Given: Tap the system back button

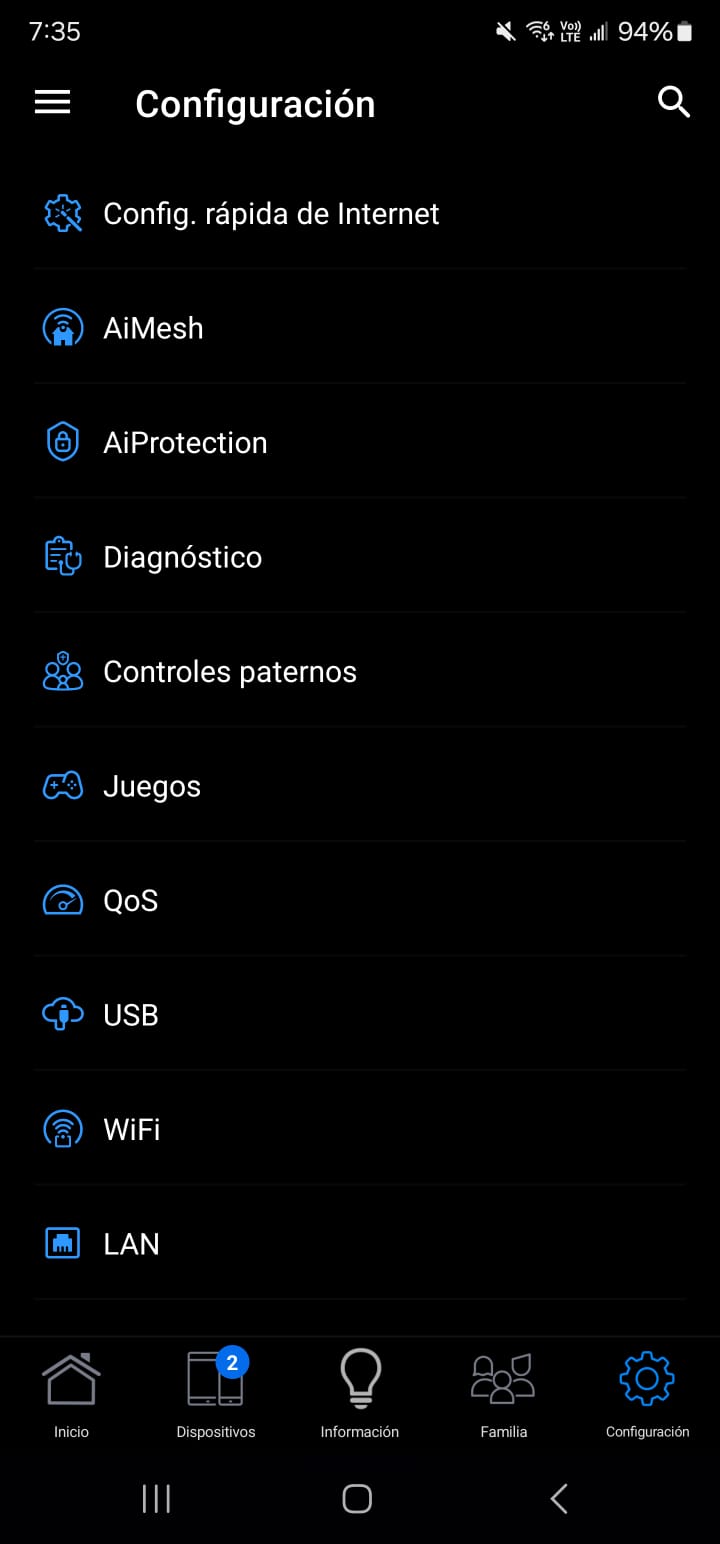Looking at the screenshot, I should pyautogui.click(x=559, y=1498).
